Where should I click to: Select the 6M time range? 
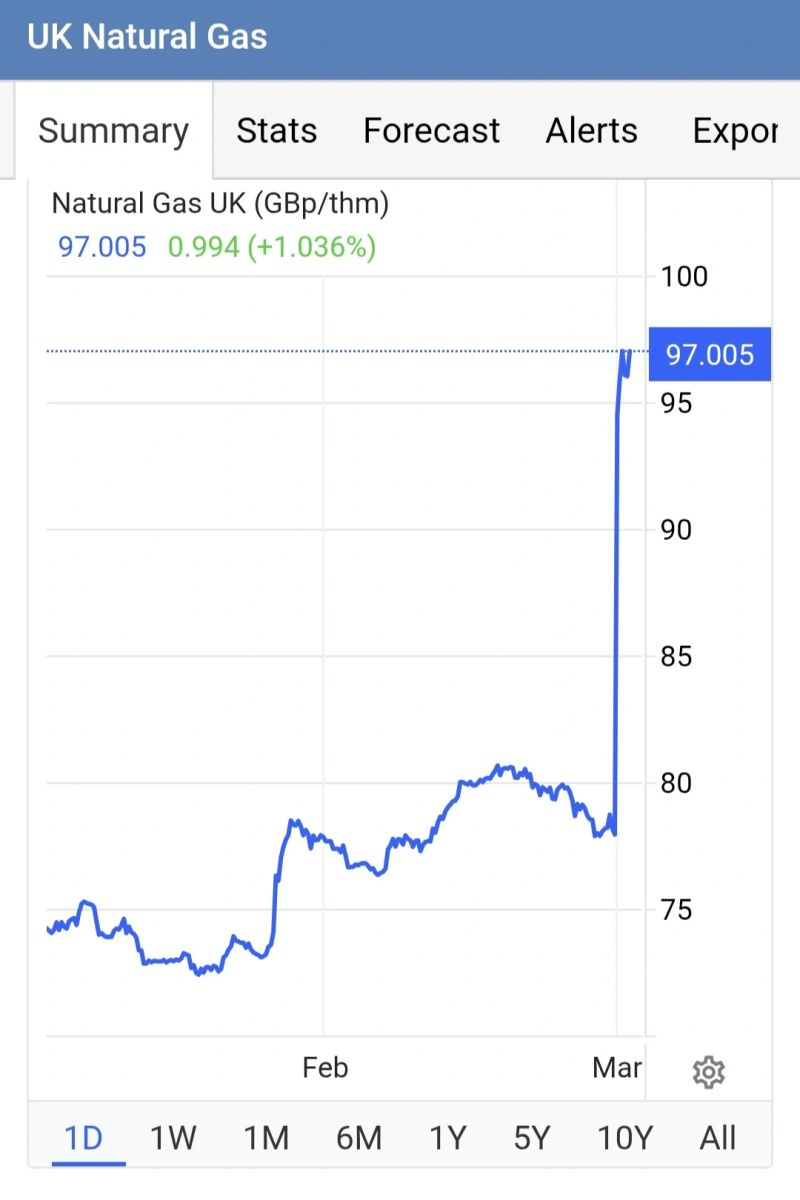pyautogui.click(x=359, y=1137)
